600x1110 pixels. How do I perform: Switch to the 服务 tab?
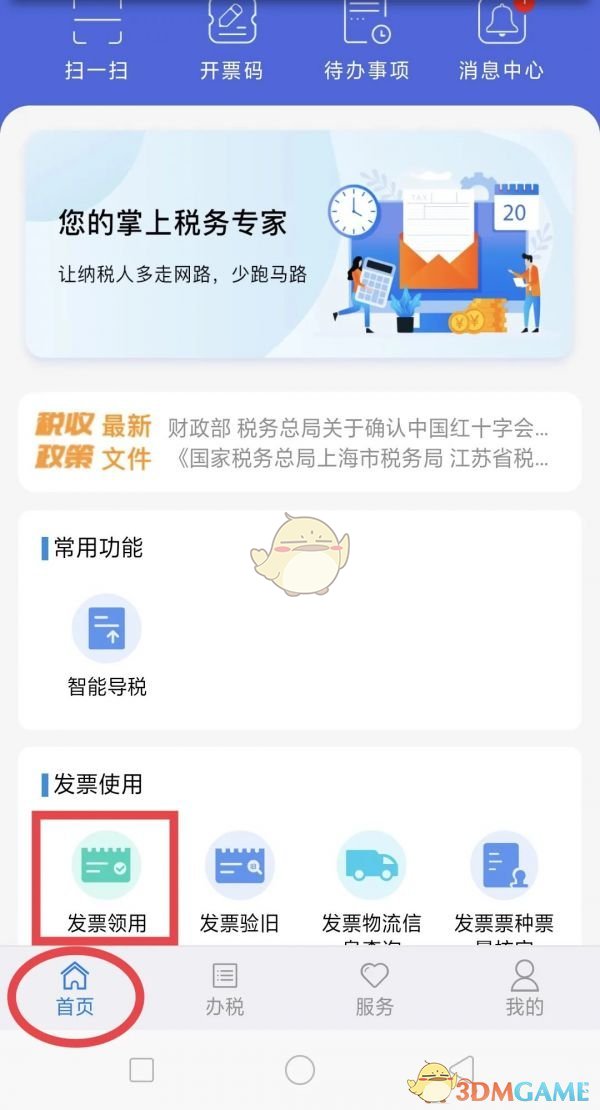coord(375,988)
